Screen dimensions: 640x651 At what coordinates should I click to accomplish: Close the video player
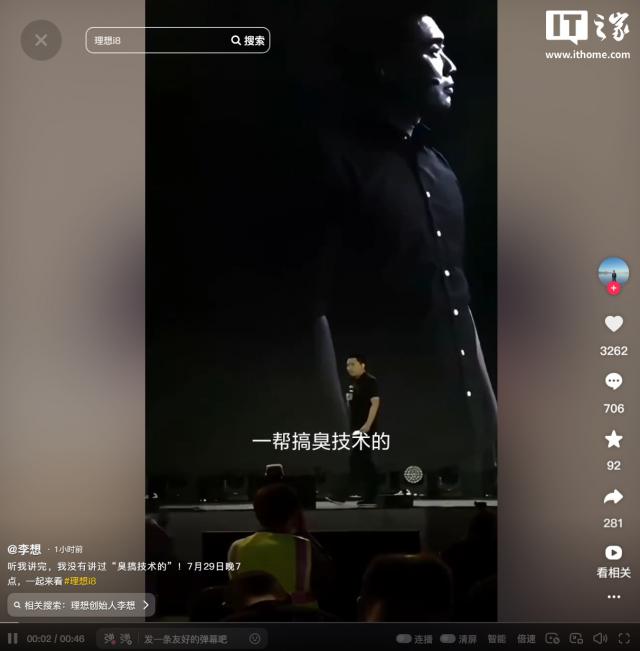pos(41,40)
